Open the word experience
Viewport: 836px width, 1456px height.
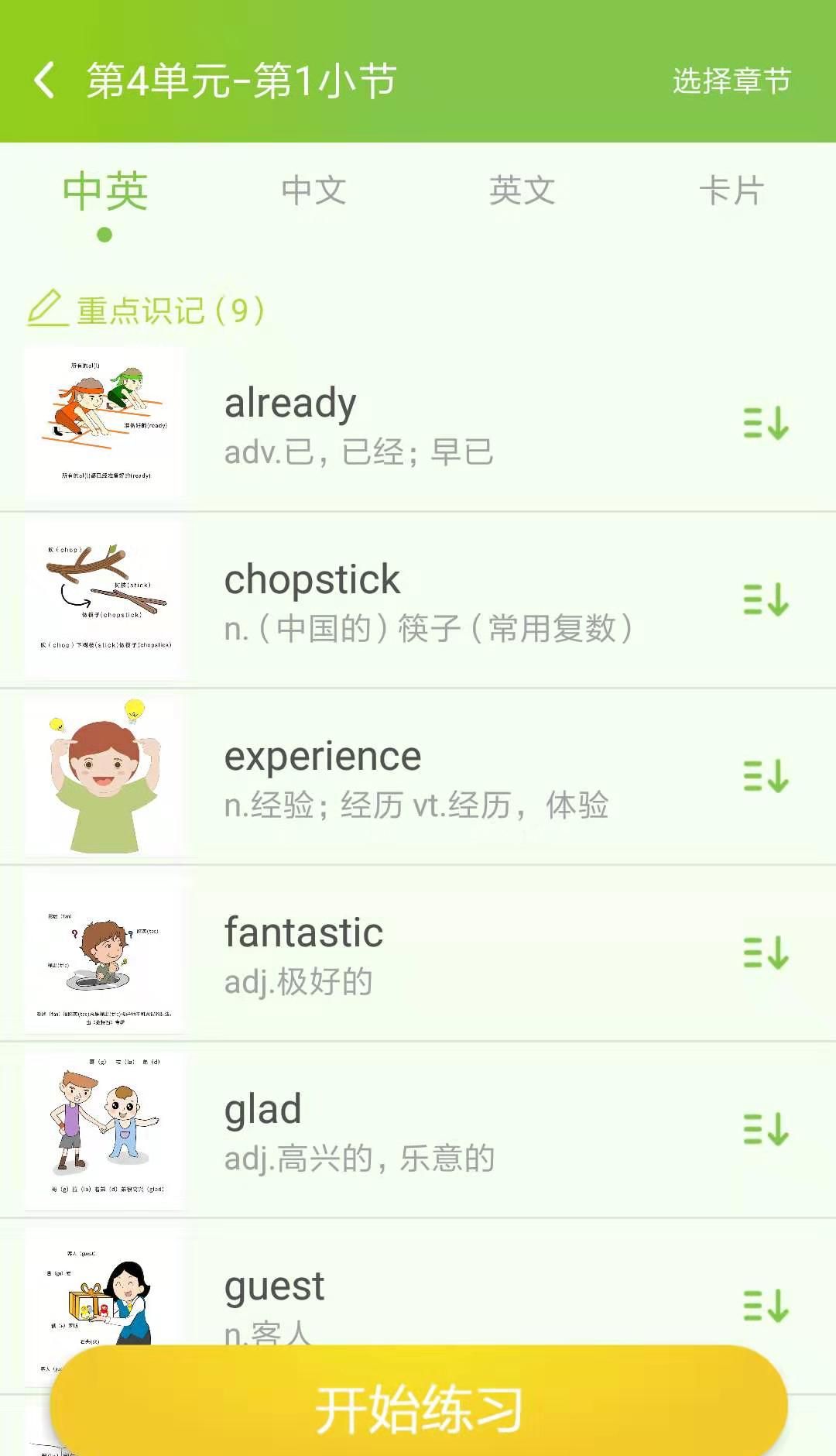click(323, 756)
